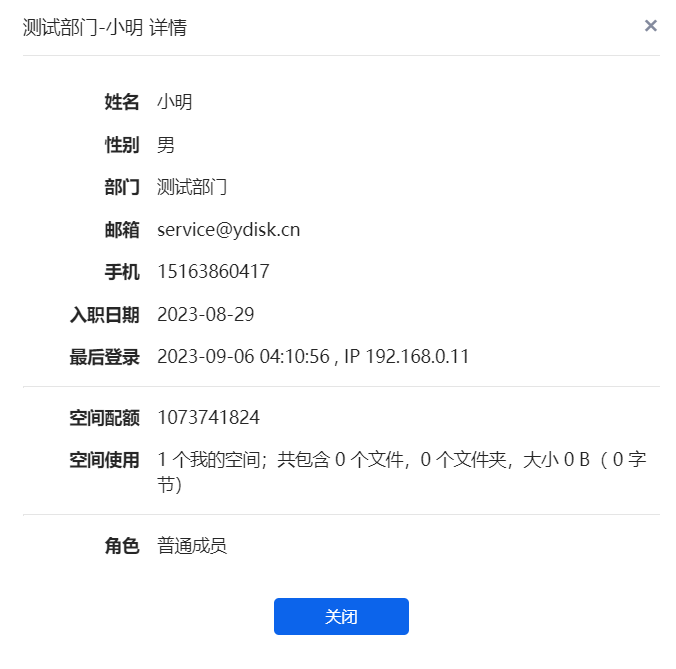The height and width of the screenshot is (669, 676).
Task: Dismiss the details dialog with the X icon
Action: tap(651, 26)
